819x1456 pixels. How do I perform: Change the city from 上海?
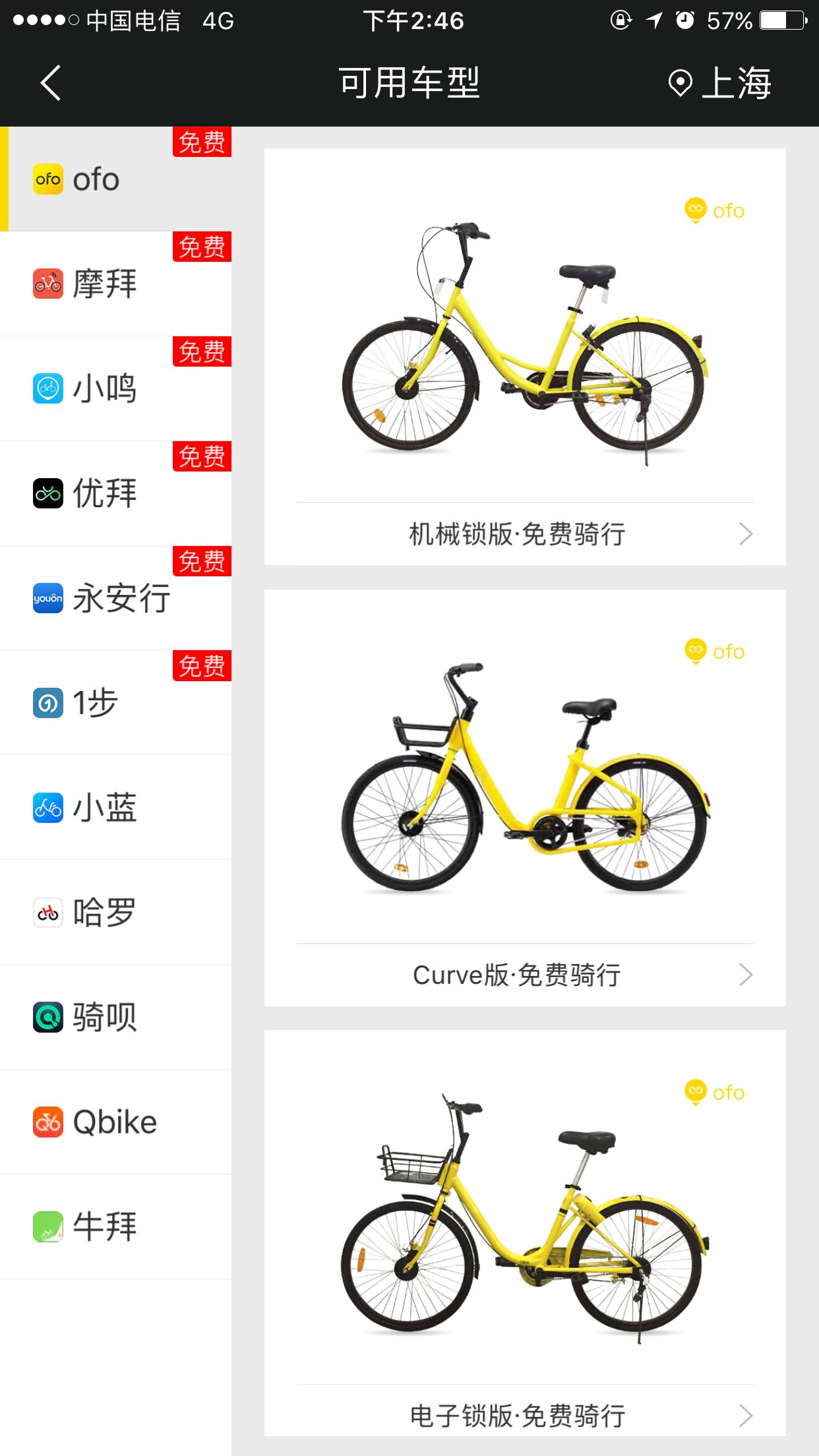(719, 83)
